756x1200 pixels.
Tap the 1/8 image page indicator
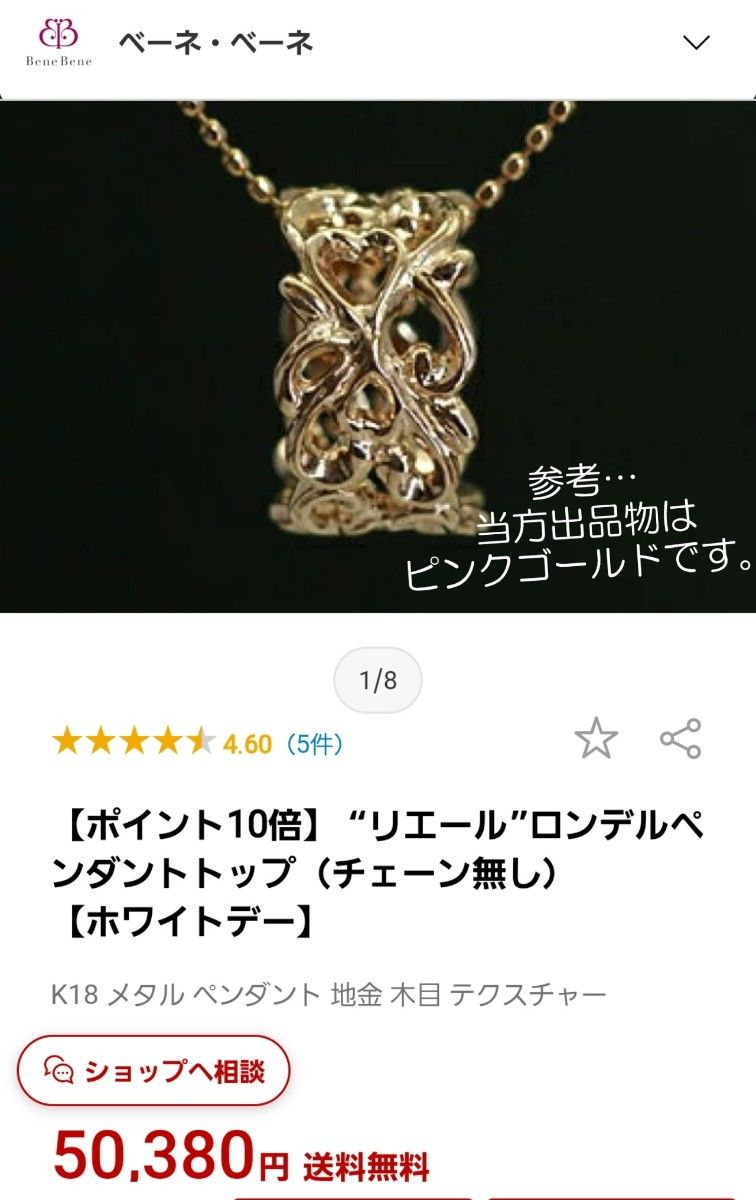coord(378,681)
